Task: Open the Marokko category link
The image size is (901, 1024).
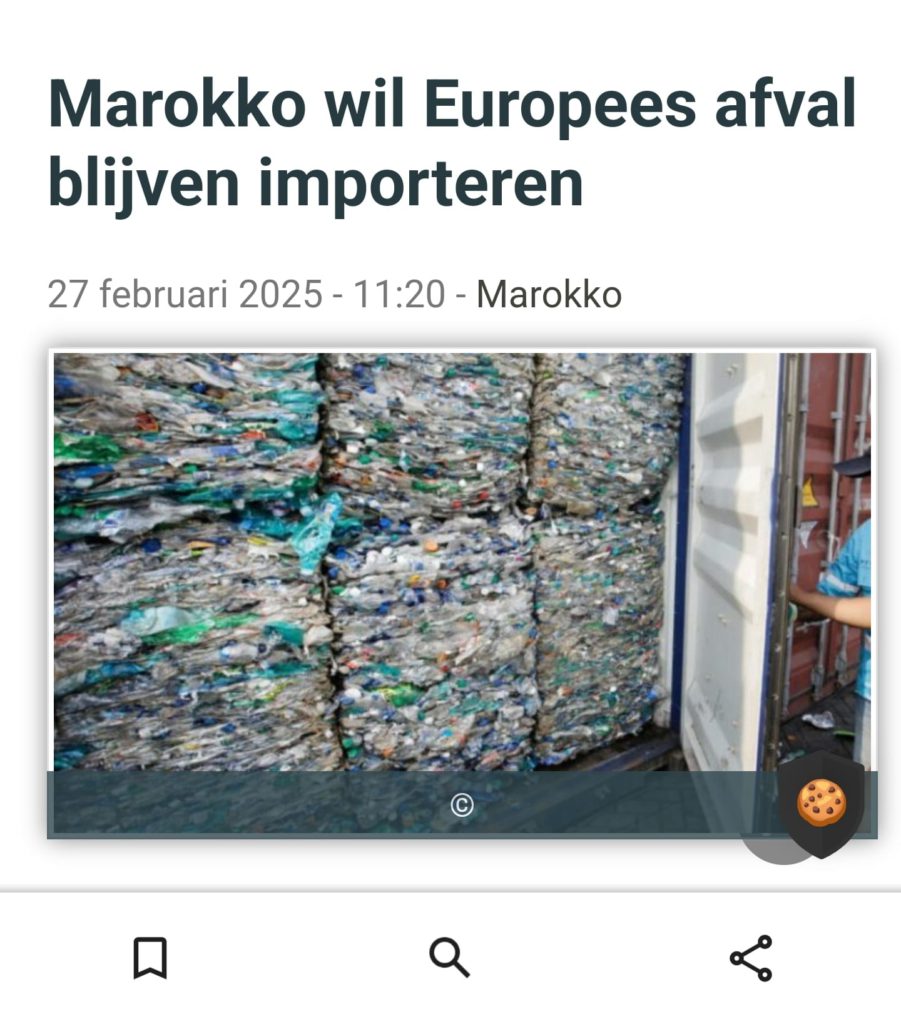Action: click(x=548, y=295)
